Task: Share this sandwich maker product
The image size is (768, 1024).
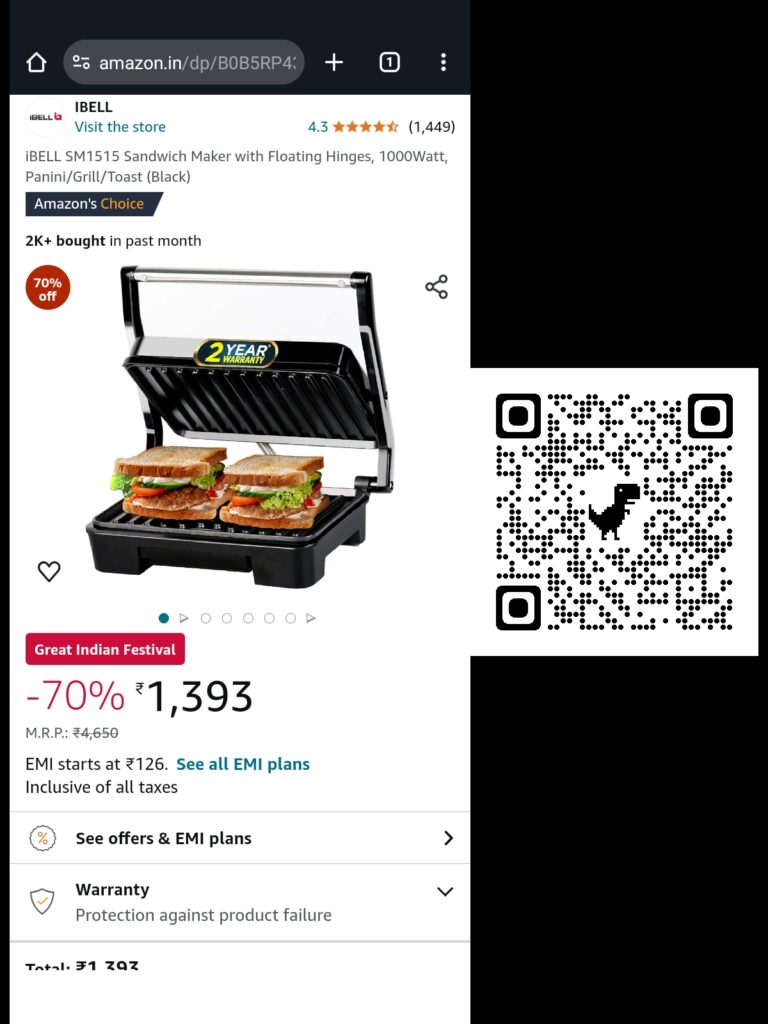Action: [x=436, y=287]
